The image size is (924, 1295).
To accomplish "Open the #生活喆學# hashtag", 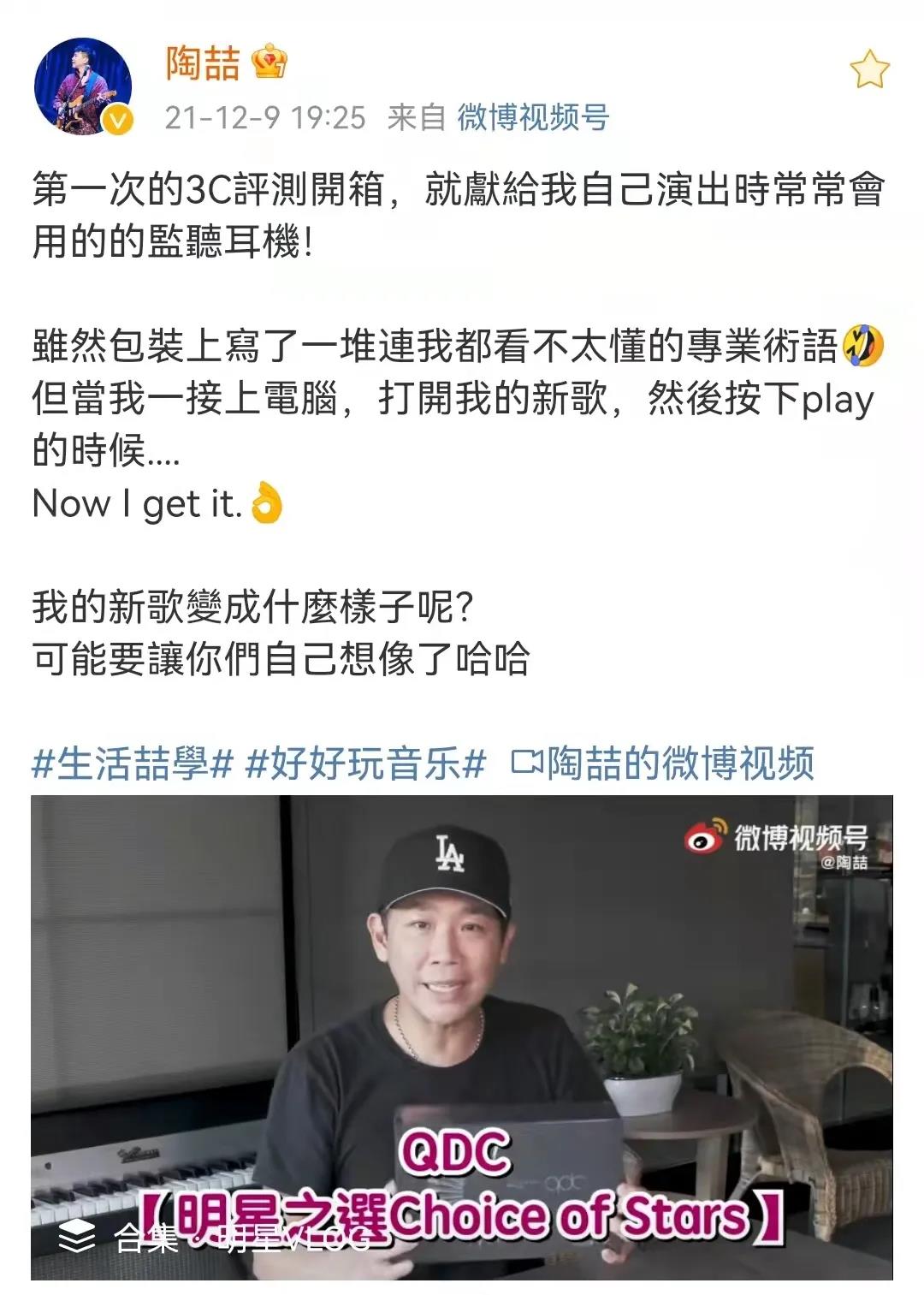I will (x=132, y=763).
